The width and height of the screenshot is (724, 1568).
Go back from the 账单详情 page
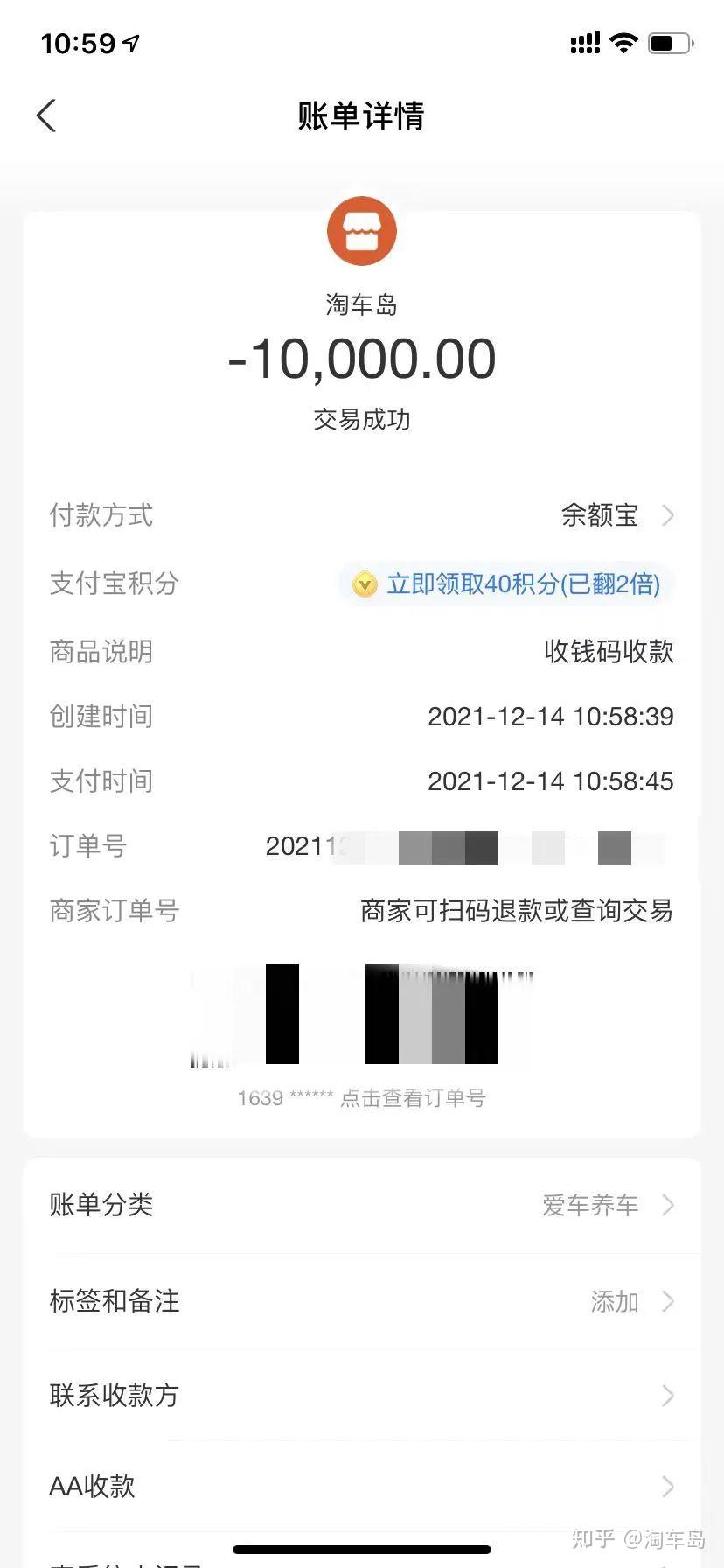[x=46, y=115]
